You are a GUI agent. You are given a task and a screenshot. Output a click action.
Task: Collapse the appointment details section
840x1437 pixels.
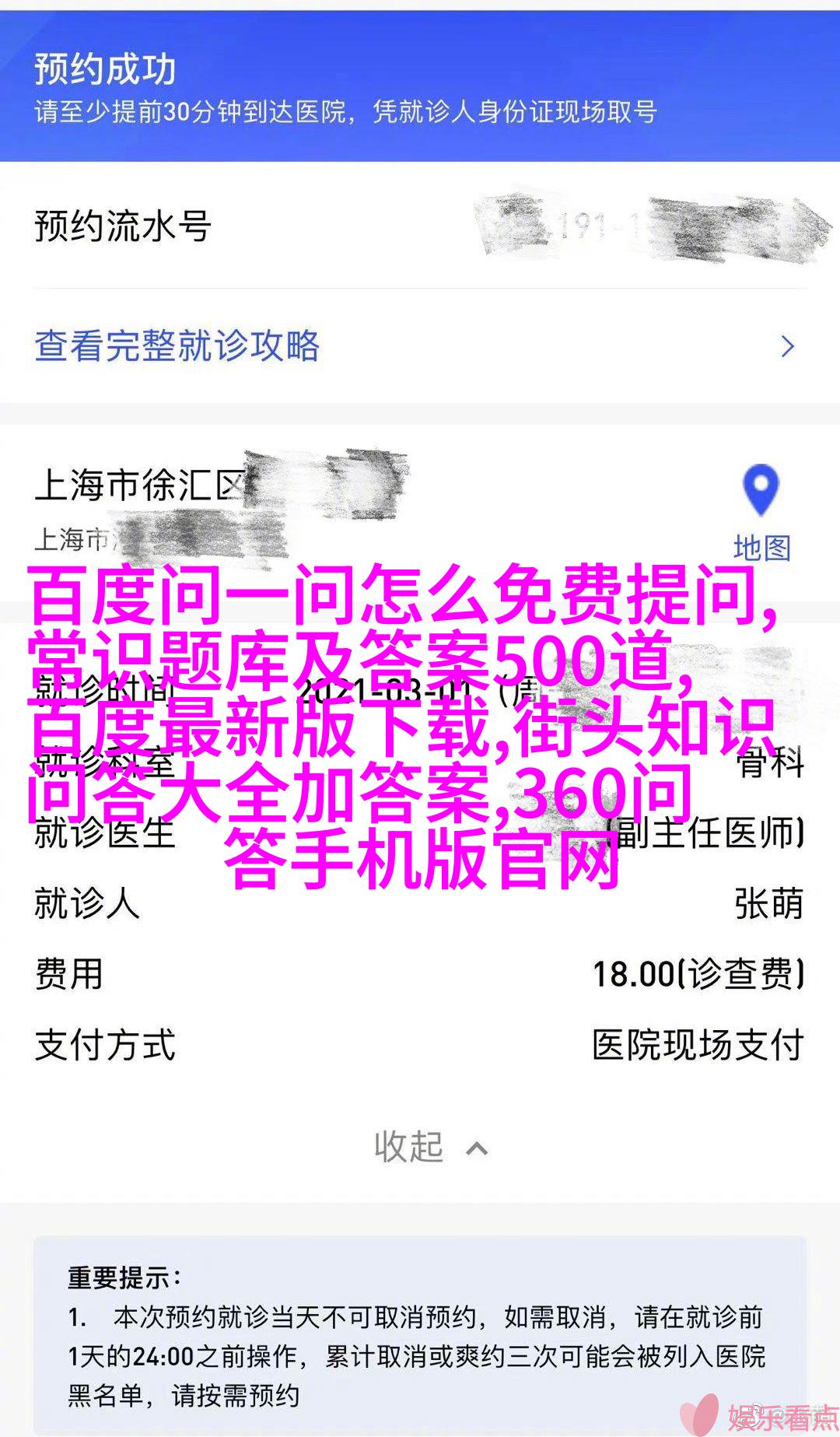click(430, 1148)
